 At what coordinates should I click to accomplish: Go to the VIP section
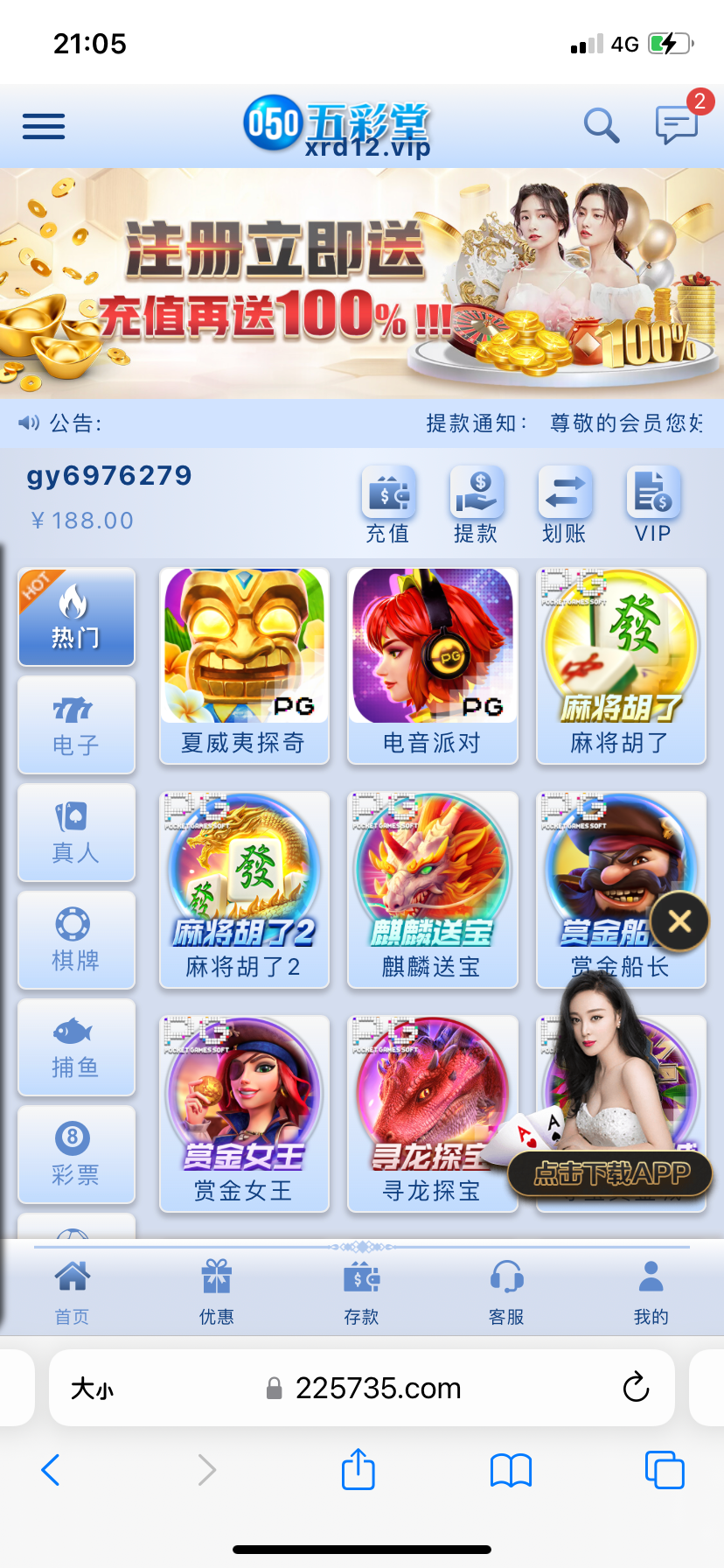pyautogui.click(x=653, y=506)
